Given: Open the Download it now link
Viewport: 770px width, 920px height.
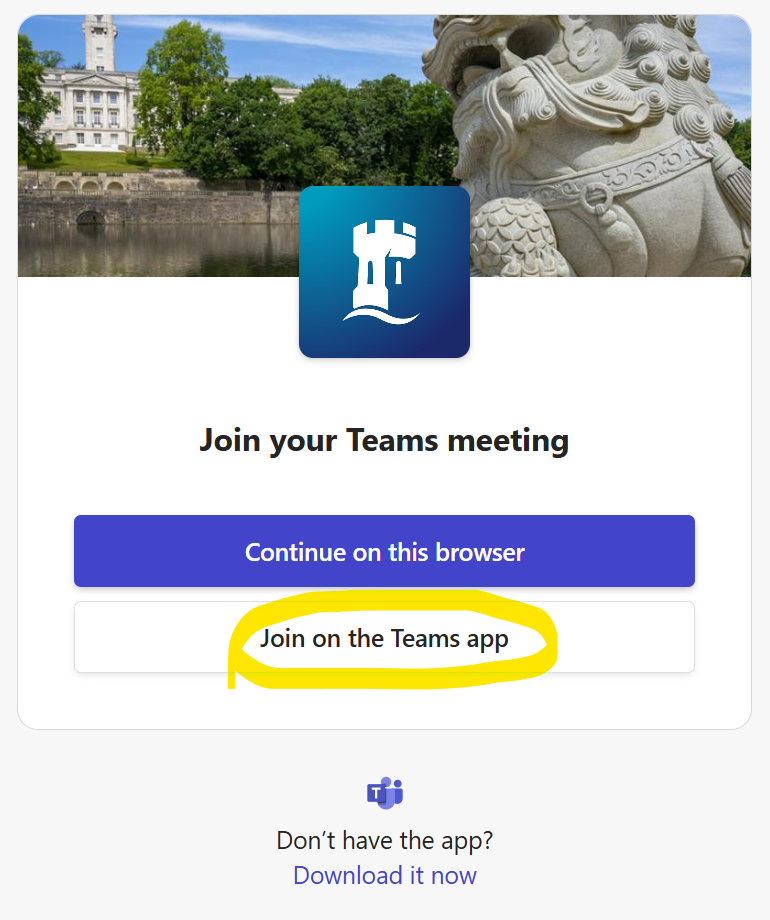Looking at the screenshot, I should click(384, 875).
